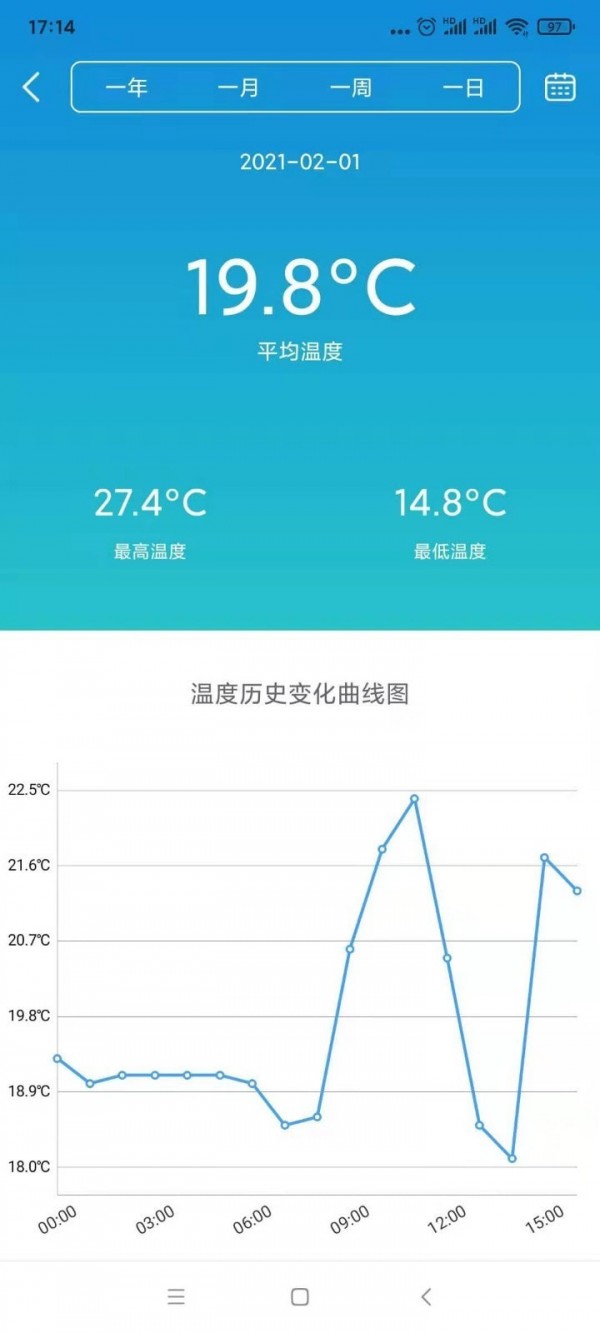Open the calendar date picker

pos(560,87)
